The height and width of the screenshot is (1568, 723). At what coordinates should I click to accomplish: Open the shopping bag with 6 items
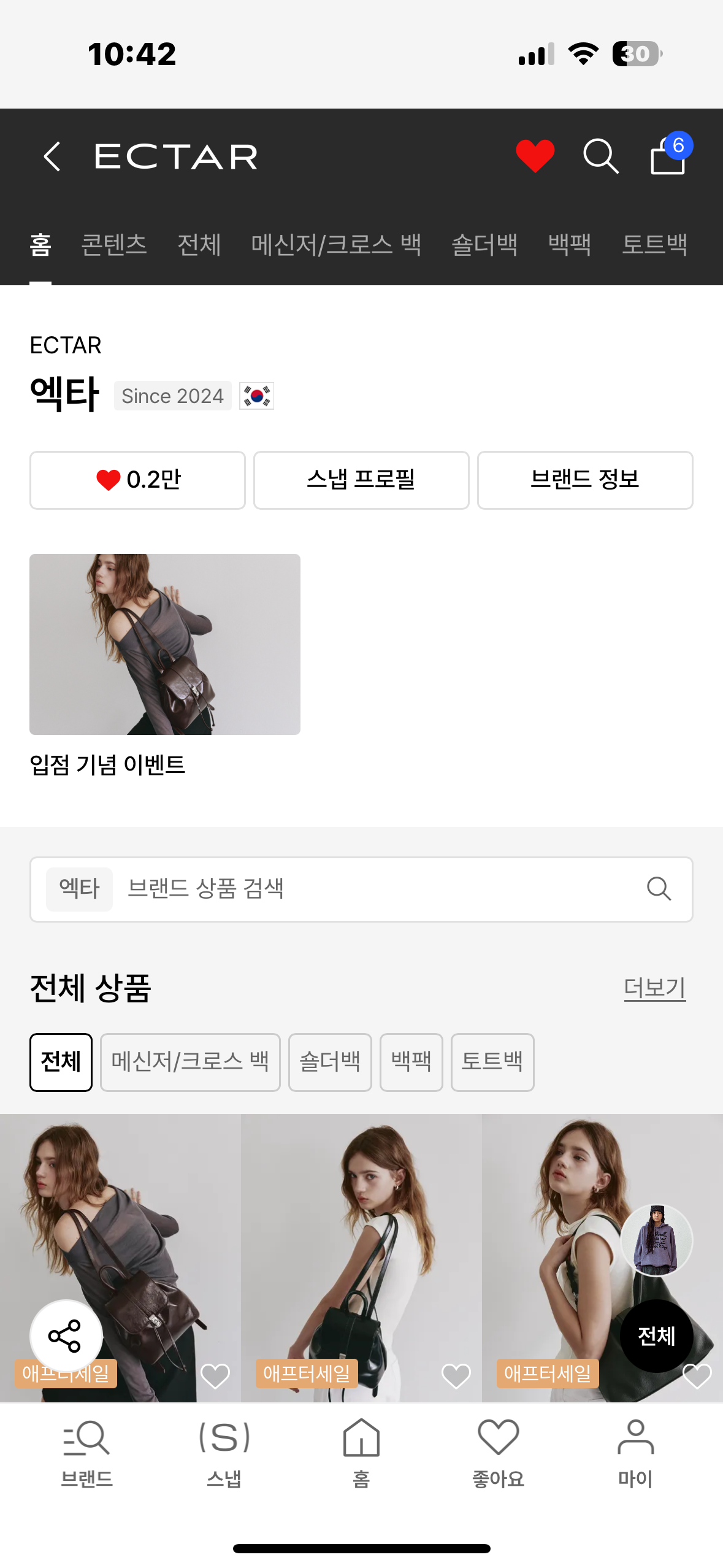pyautogui.click(x=668, y=156)
